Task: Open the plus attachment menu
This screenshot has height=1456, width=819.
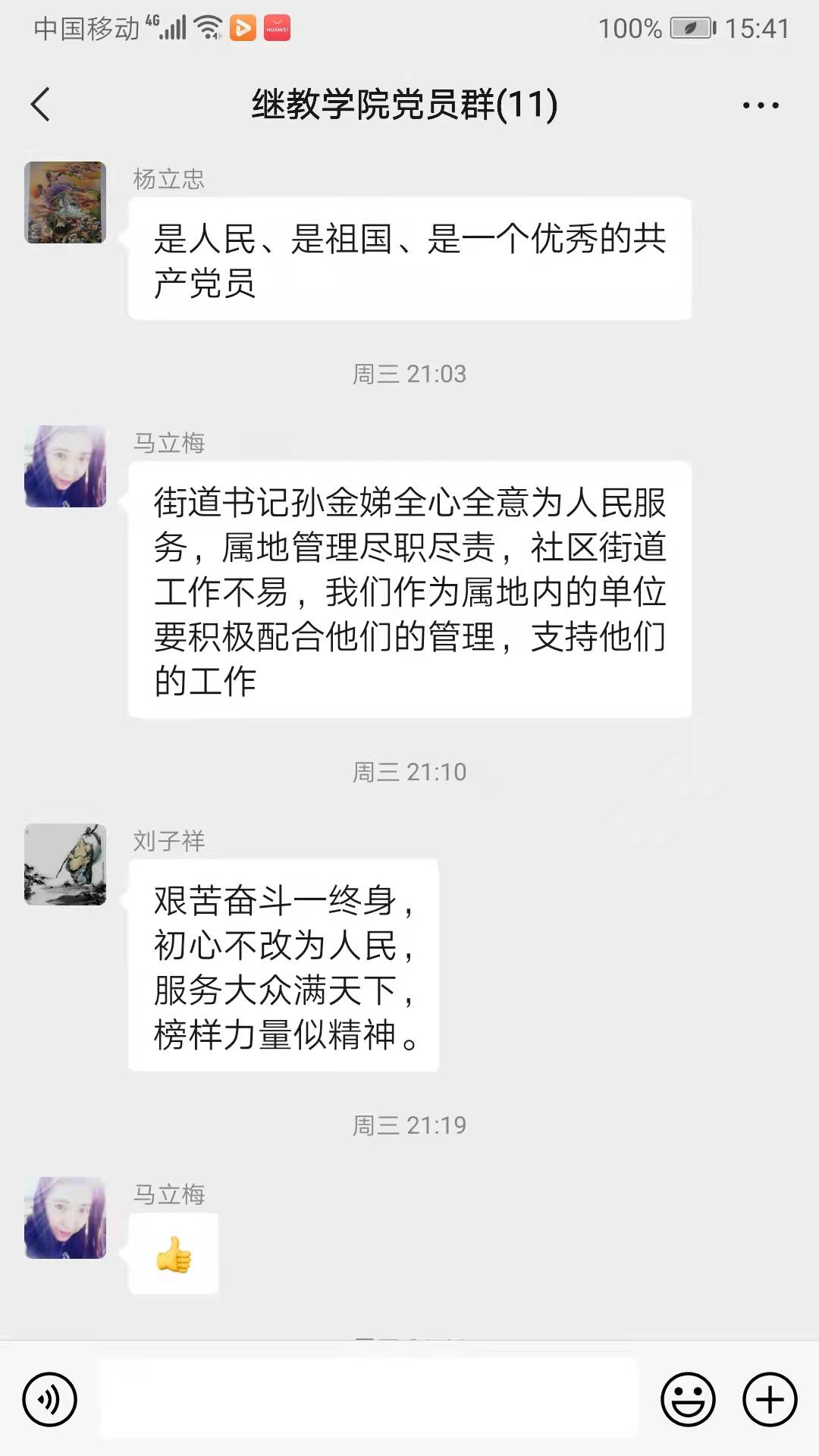Action: [x=770, y=1399]
